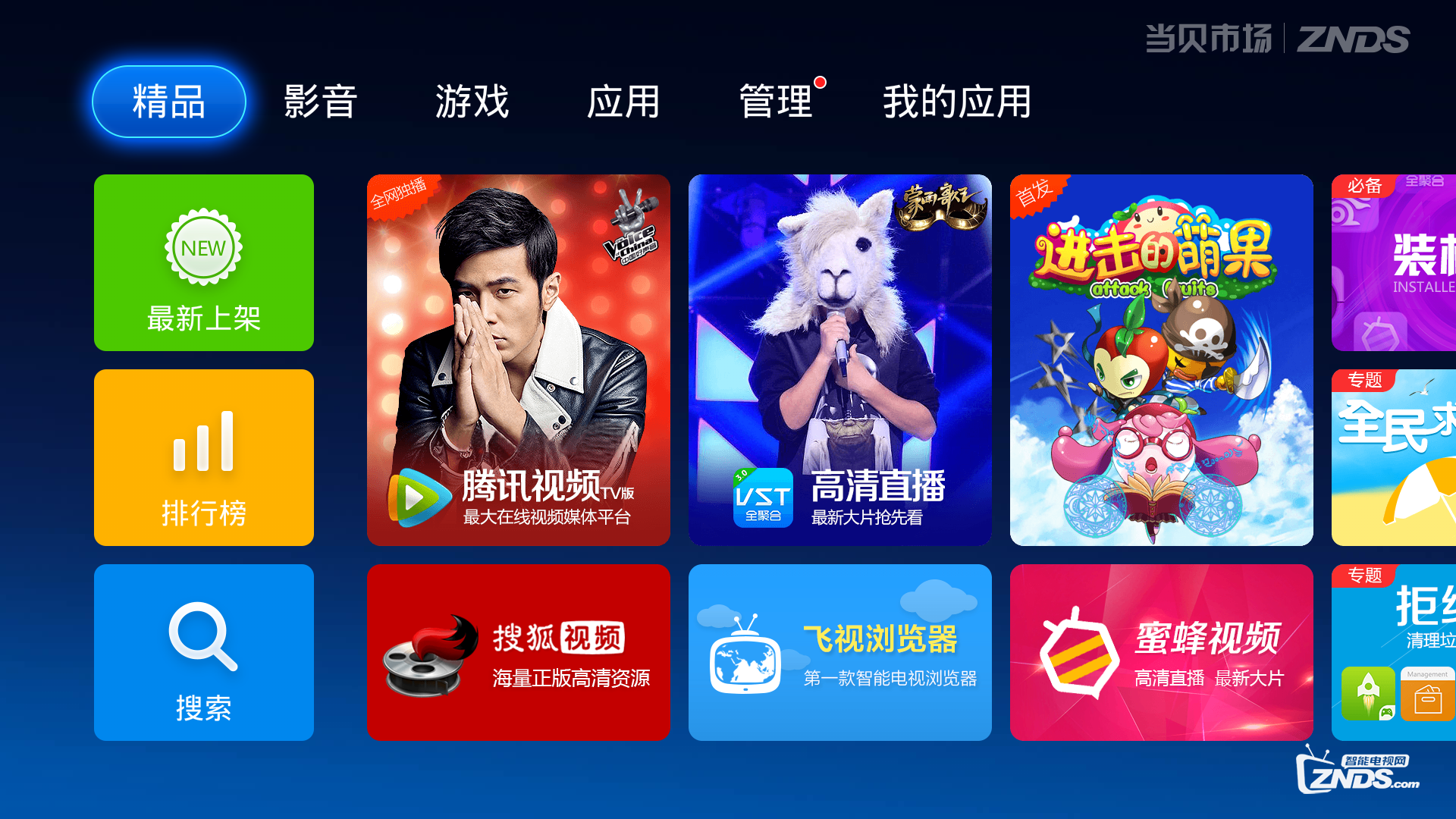This screenshot has height=819, width=1456.
Task: Open the 最新上架 tile
Action: click(x=203, y=262)
